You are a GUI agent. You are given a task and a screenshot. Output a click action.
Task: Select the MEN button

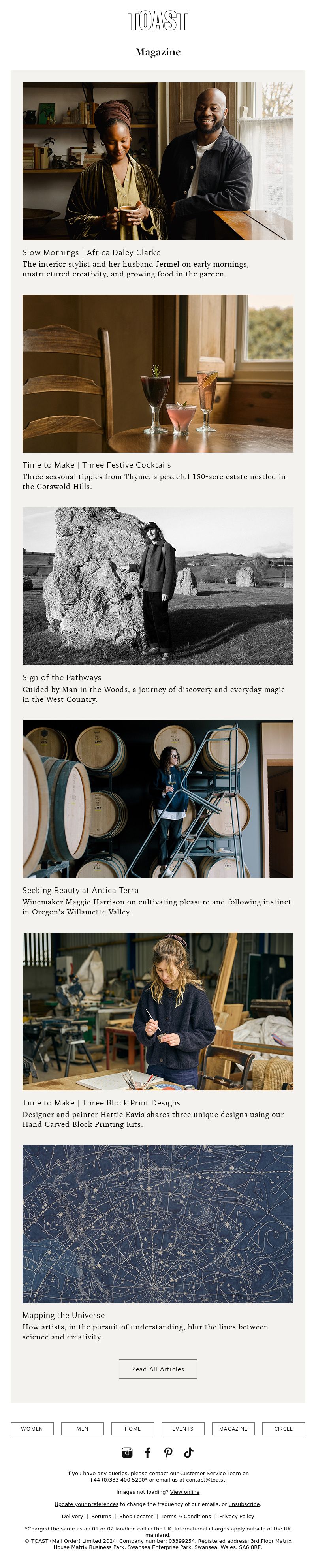point(82,1428)
